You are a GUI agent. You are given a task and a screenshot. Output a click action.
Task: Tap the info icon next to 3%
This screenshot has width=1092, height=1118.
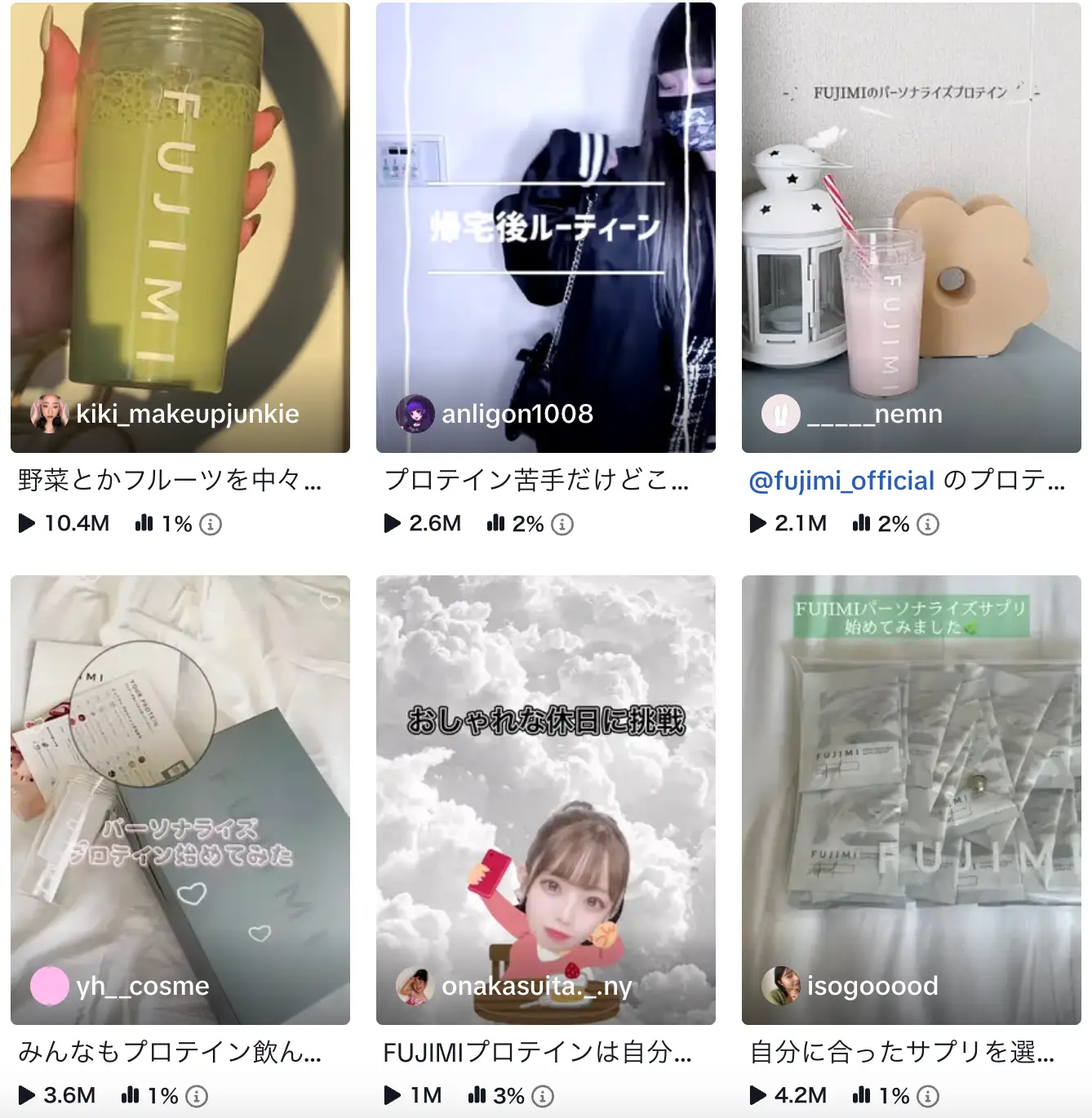[x=543, y=1096]
